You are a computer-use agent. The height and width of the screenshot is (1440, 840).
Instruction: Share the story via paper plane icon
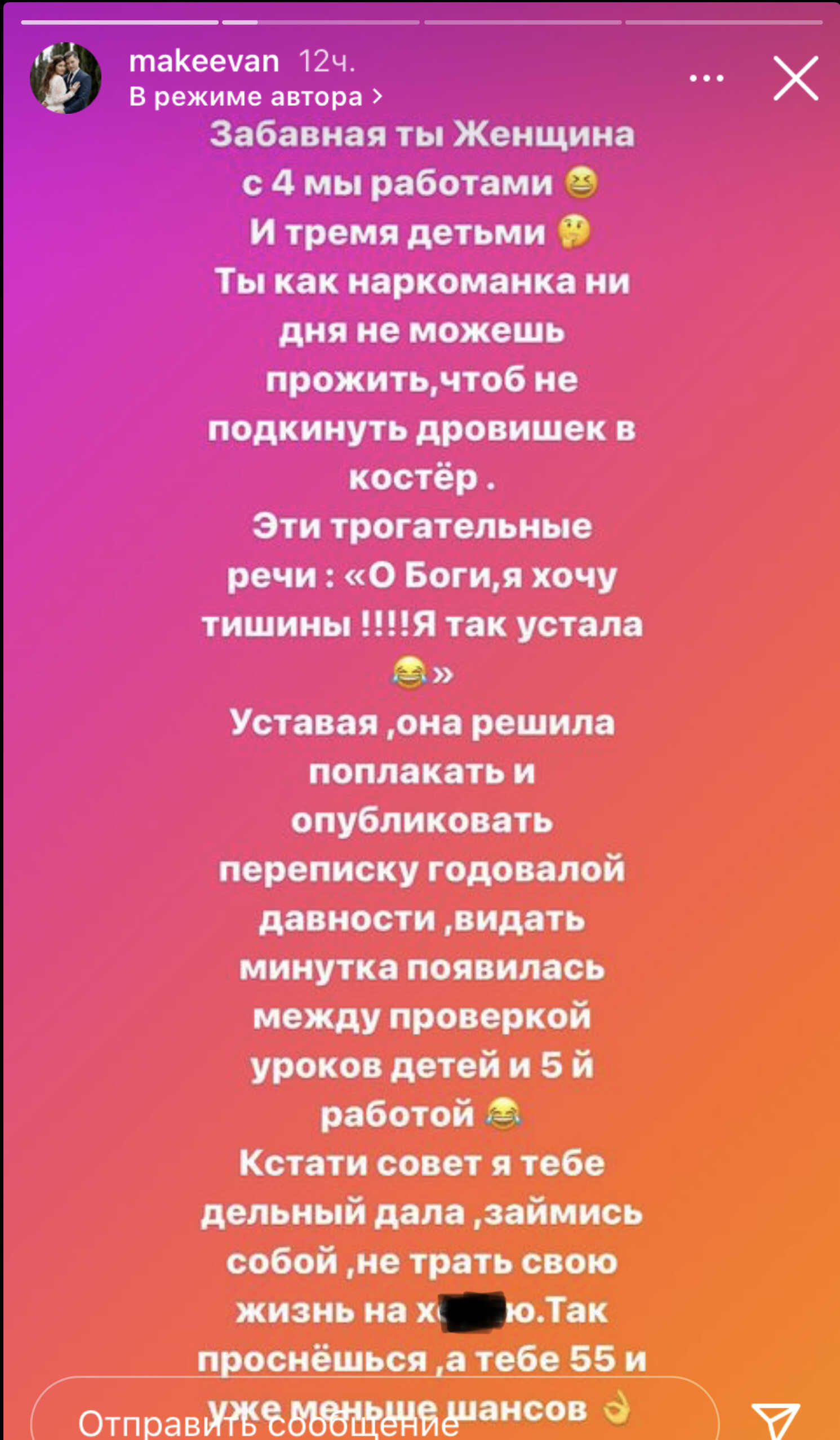pyautogui.click(x=775, y=1420)
